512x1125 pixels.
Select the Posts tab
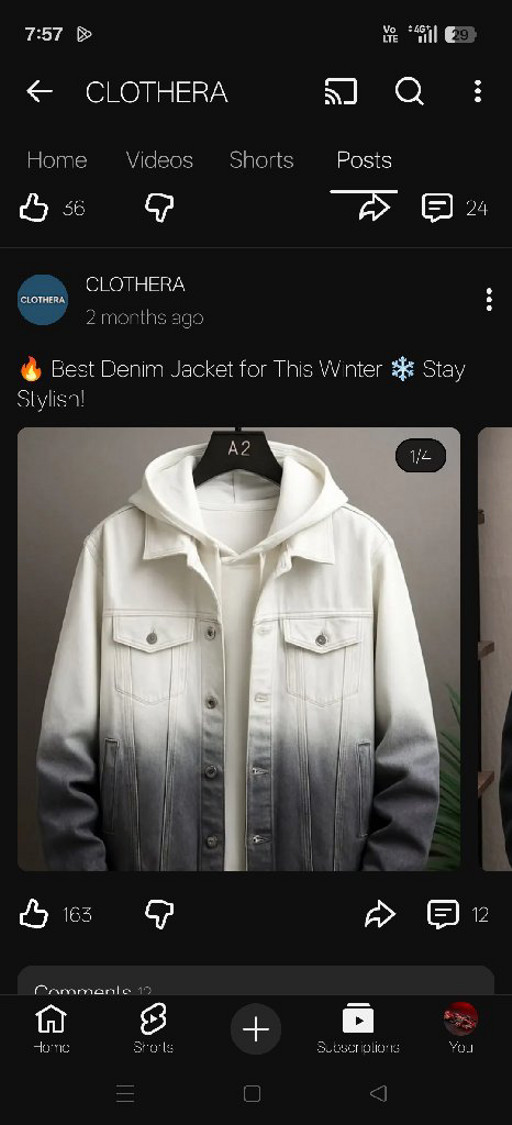(364, 160)
